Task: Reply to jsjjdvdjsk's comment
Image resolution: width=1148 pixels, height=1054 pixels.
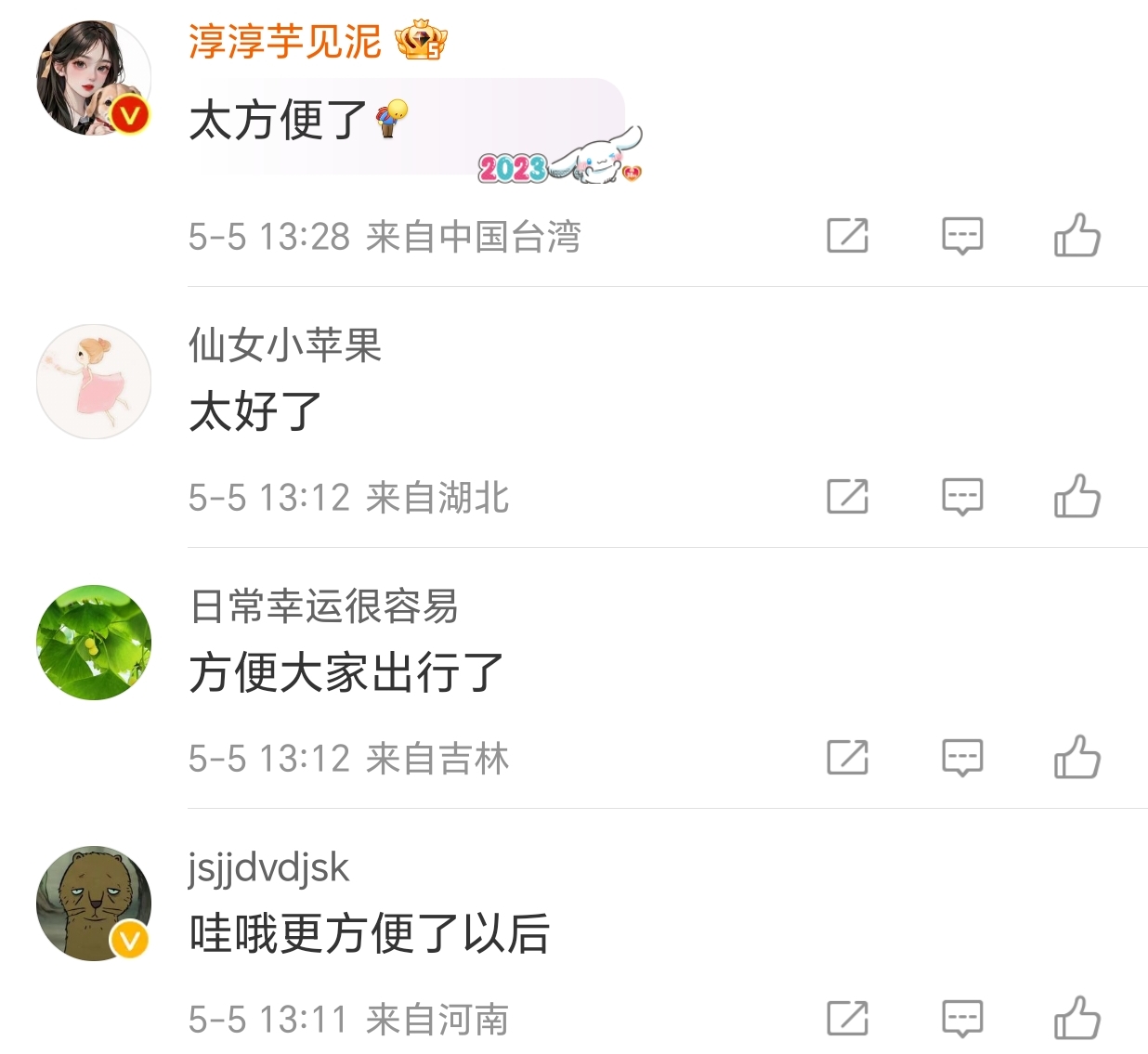Action: click(x=962, y=1019)
